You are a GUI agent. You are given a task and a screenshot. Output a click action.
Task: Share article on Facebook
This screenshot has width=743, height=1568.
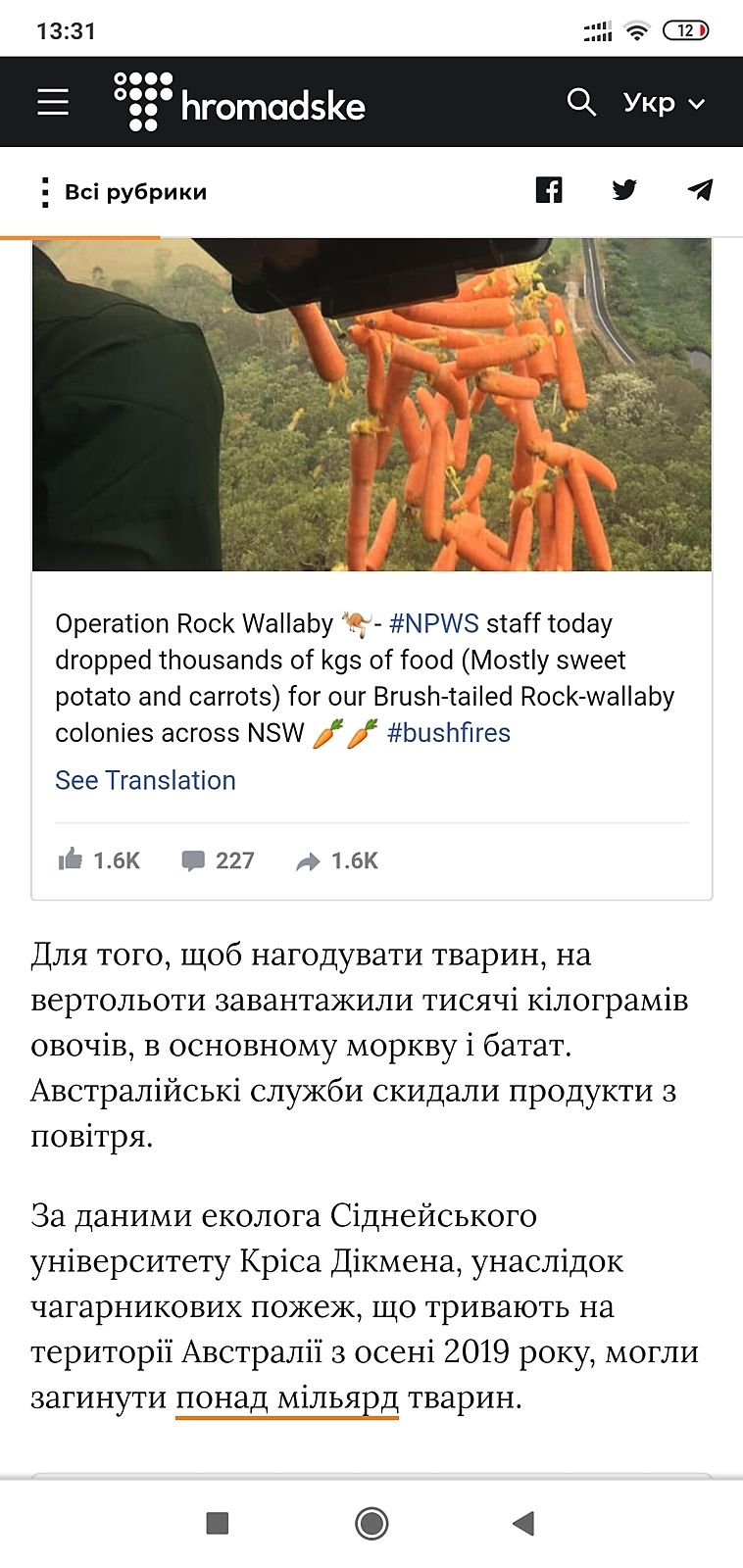(549, 190)
